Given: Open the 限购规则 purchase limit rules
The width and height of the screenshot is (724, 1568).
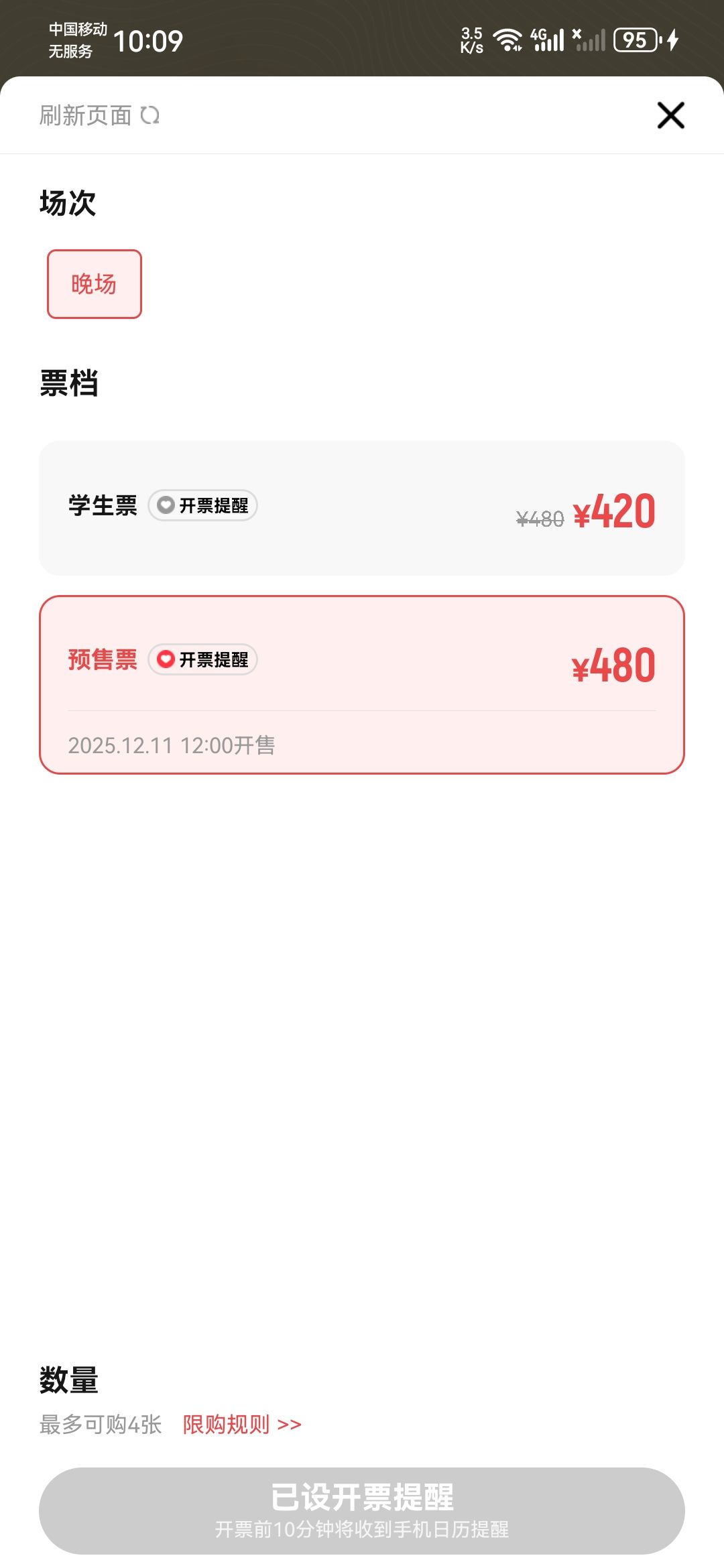Looking at the screenshot, I should pyautogui.click(x=242, y=1424).
